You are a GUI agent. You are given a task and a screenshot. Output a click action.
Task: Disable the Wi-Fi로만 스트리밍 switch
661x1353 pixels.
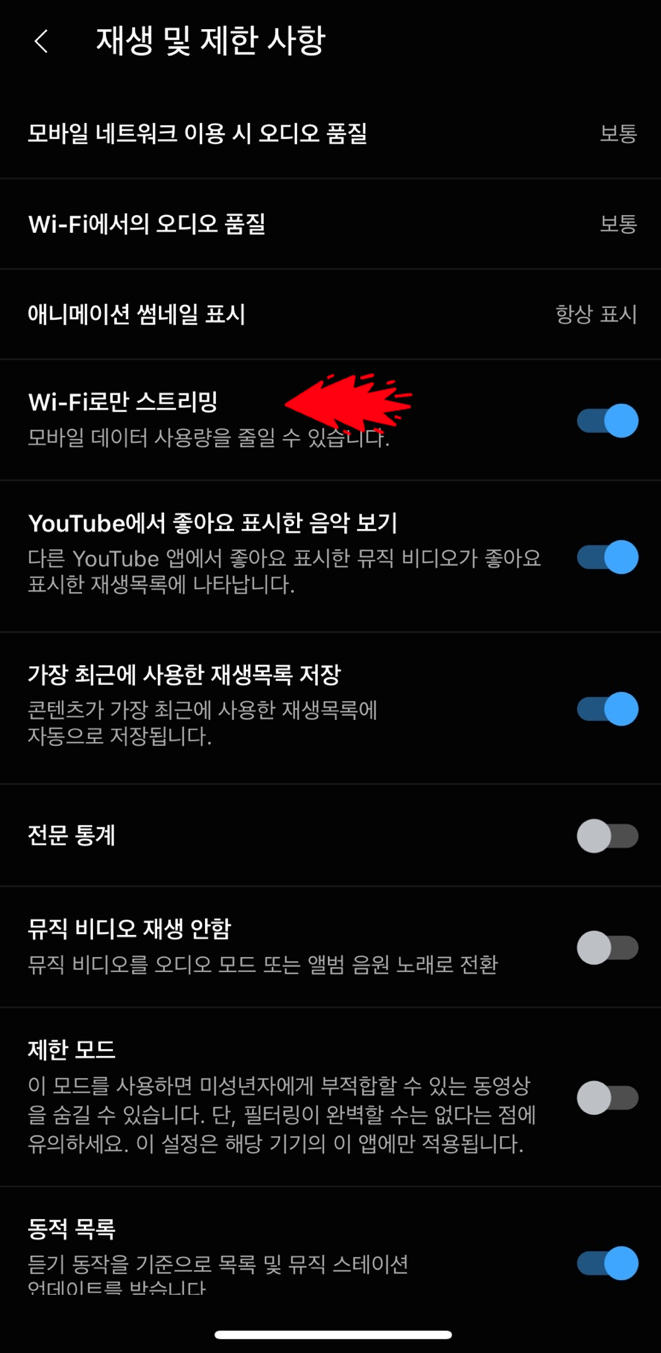[x=608, y=421]
